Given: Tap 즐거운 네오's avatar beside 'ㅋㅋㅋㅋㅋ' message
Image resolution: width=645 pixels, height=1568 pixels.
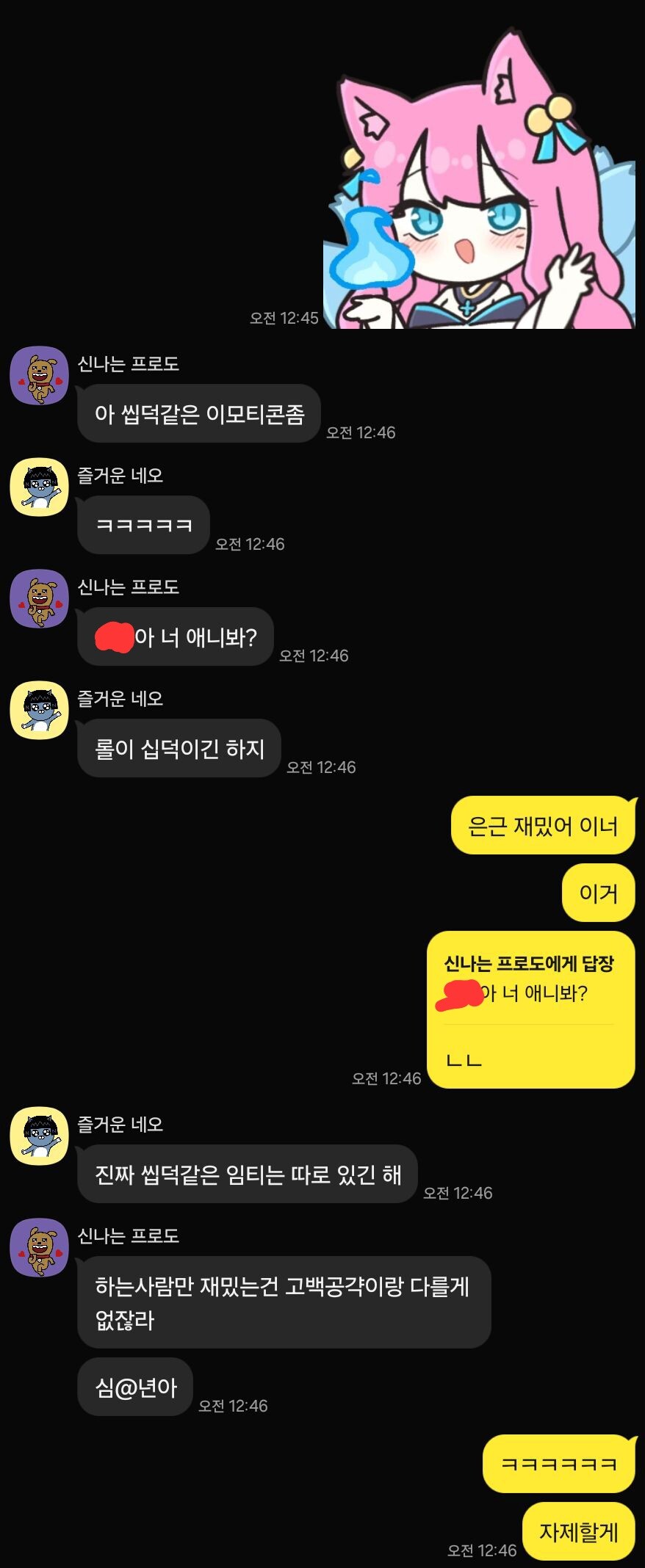Looking at the screenshot, I should coord(39,487).
